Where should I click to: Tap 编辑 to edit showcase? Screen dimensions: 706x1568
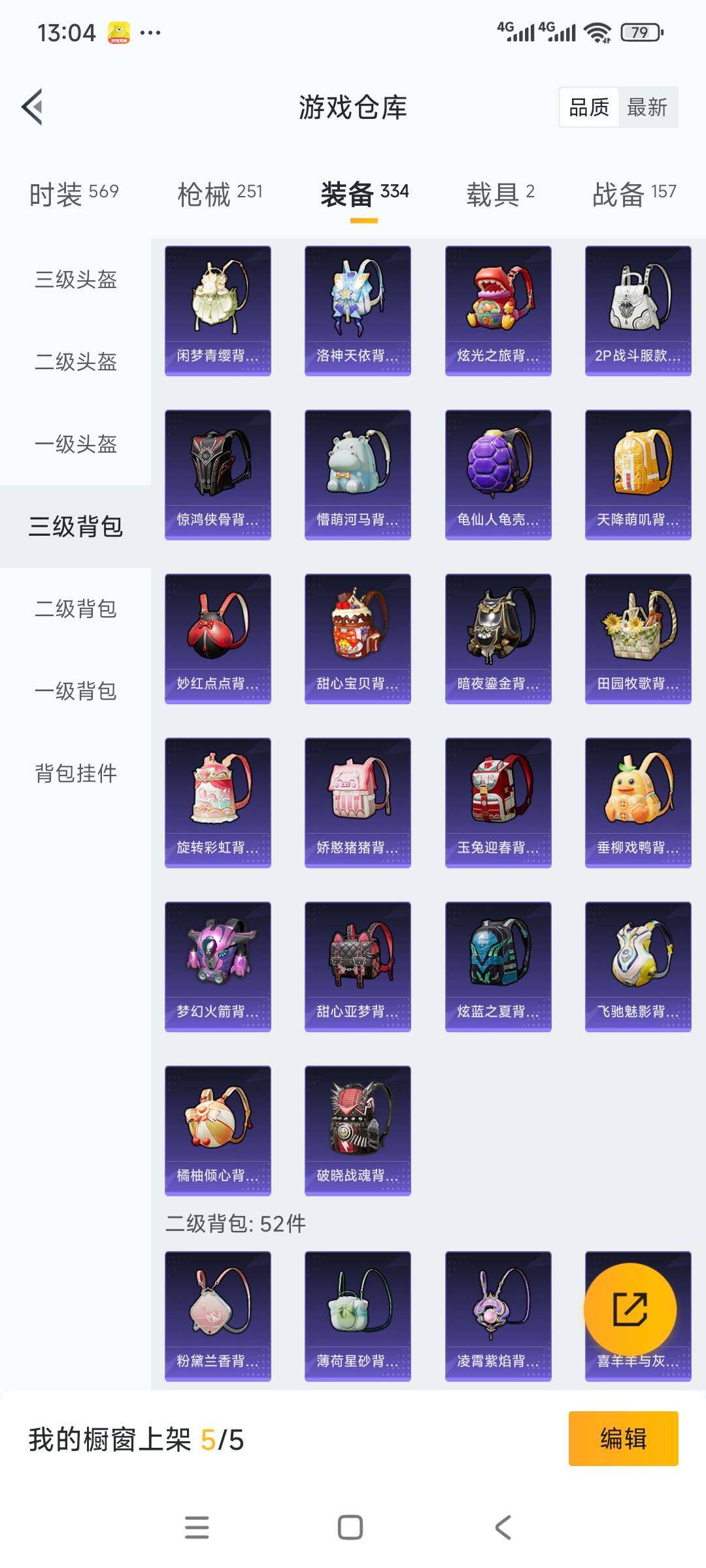[x=623, y=1439]
